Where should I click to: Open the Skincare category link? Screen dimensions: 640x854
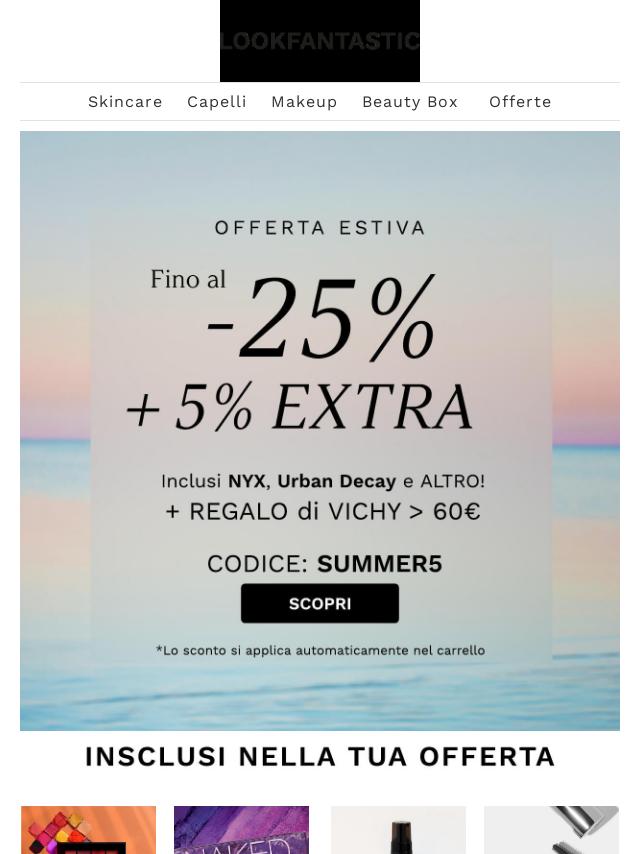[x=125, y=102]
